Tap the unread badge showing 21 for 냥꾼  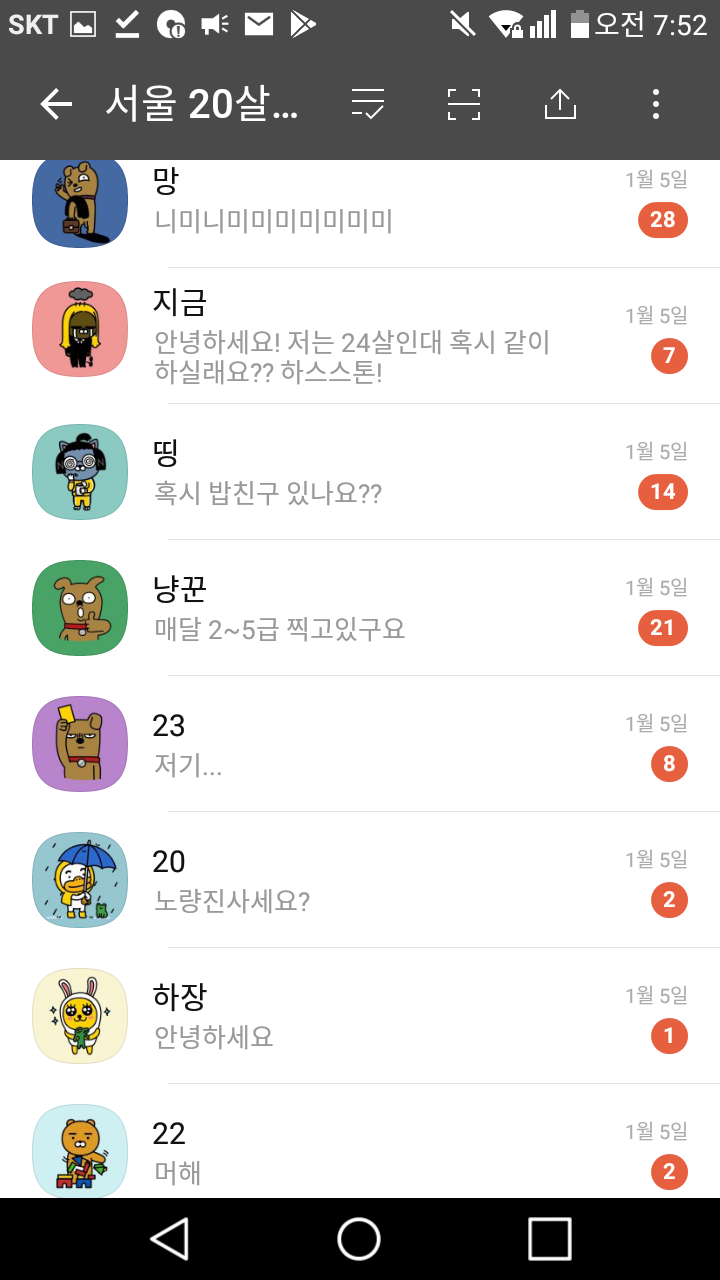[662, 628]
